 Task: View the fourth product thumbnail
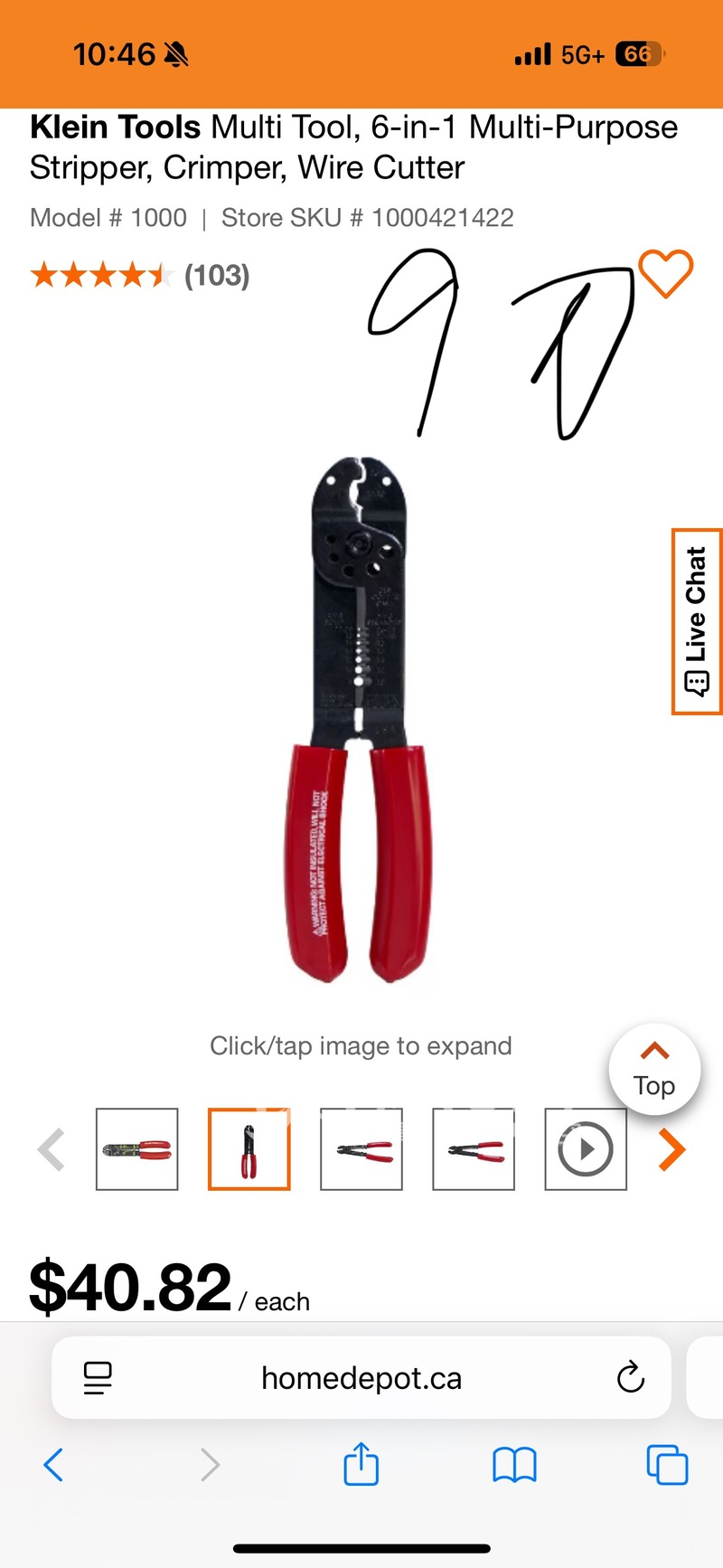pyautogui.click(x=474, y=1149)
